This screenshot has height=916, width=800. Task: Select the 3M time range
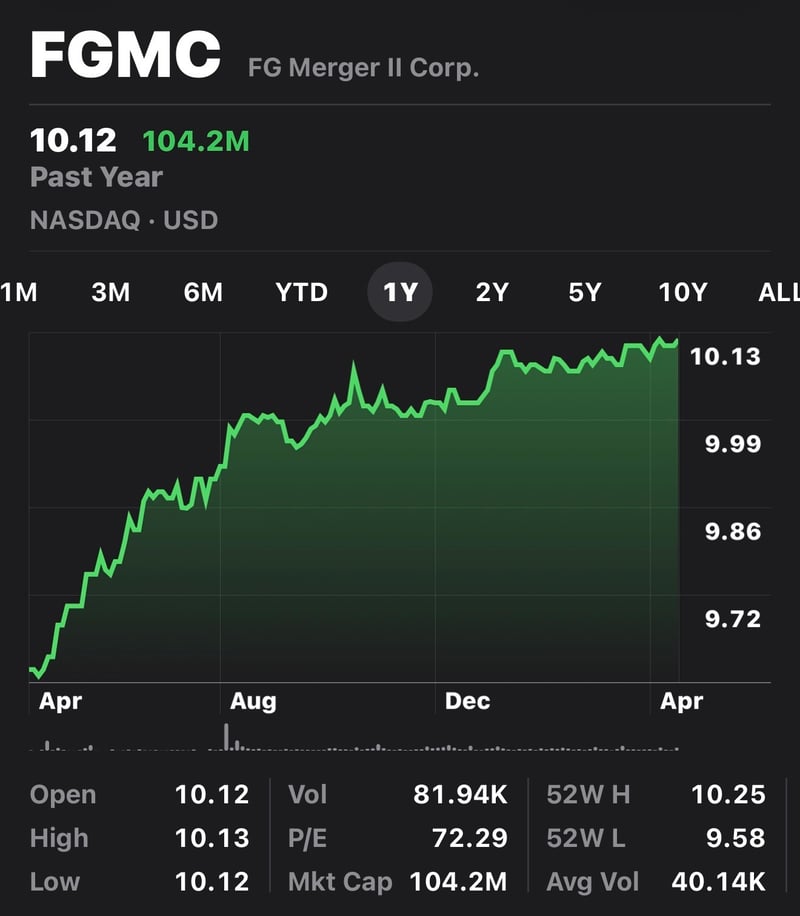click(x=110, y=292)
